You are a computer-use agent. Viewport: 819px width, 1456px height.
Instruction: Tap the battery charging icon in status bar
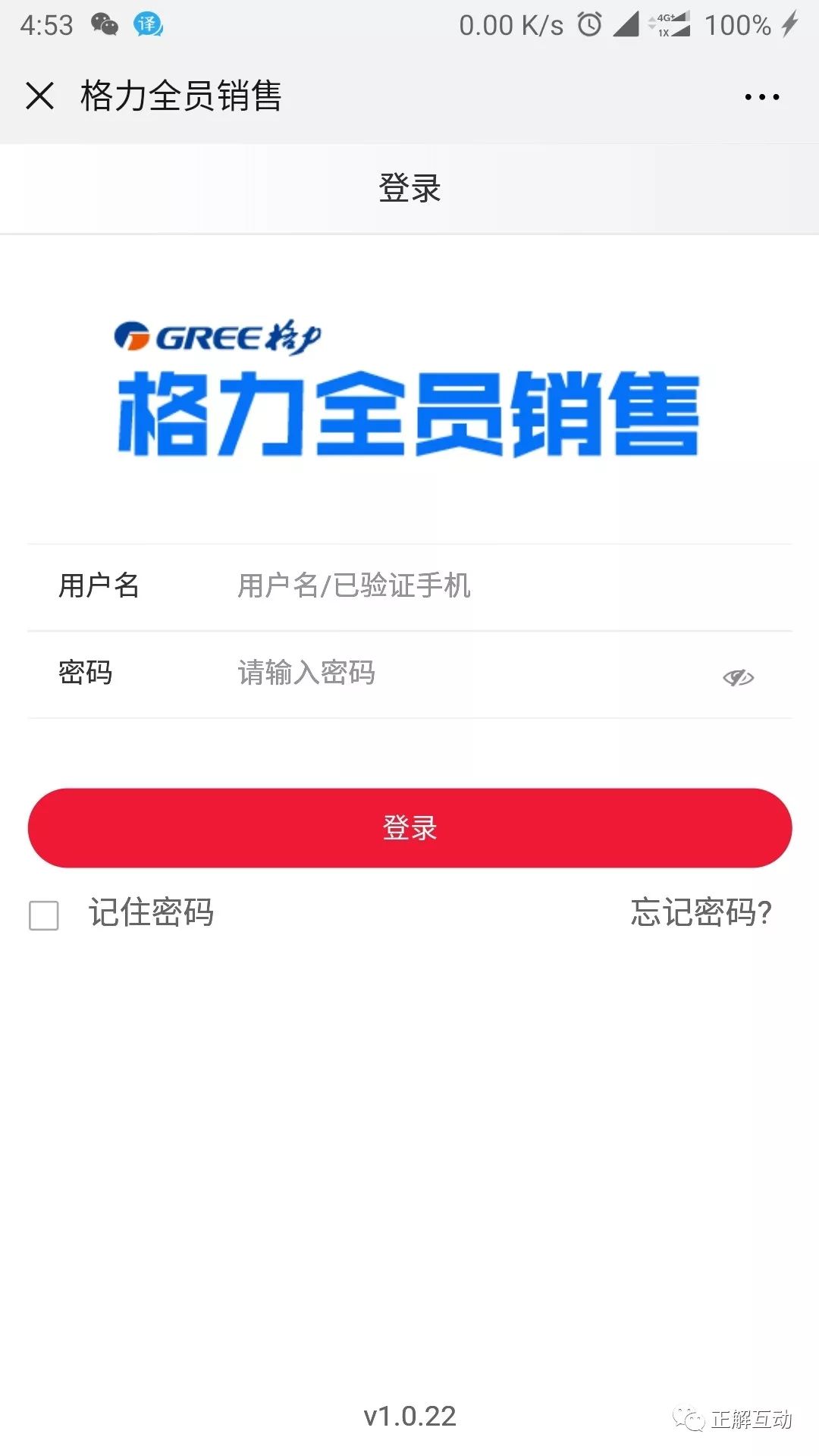(789, 24)
